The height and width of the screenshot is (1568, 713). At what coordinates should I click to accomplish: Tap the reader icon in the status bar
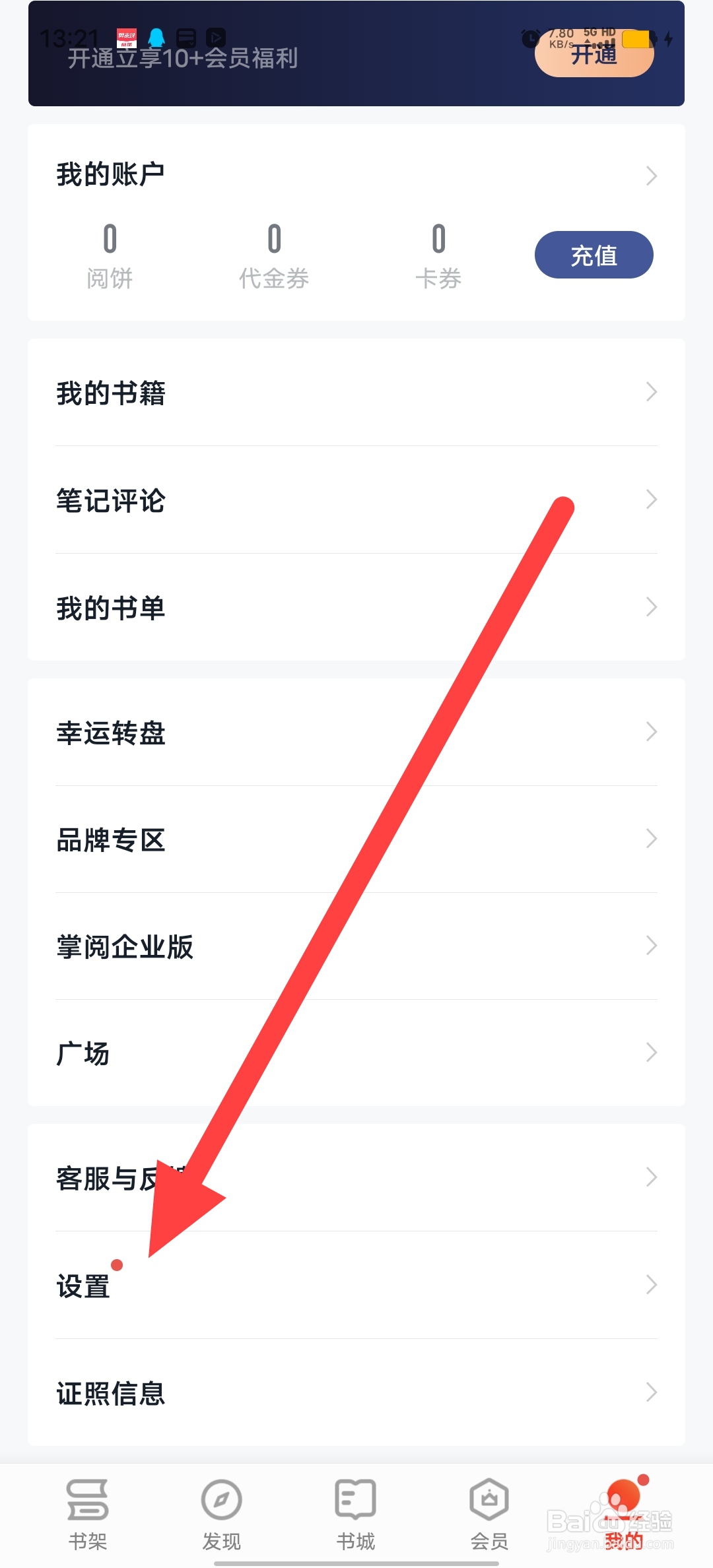tap(187, 38)
